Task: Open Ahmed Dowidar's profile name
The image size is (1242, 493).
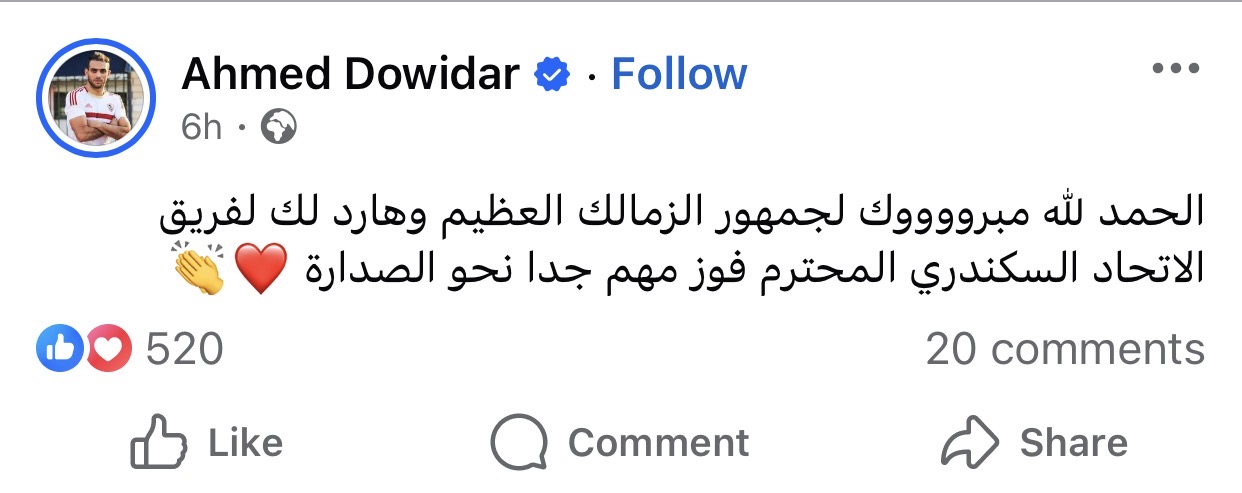Action: (x=350, y=75)
